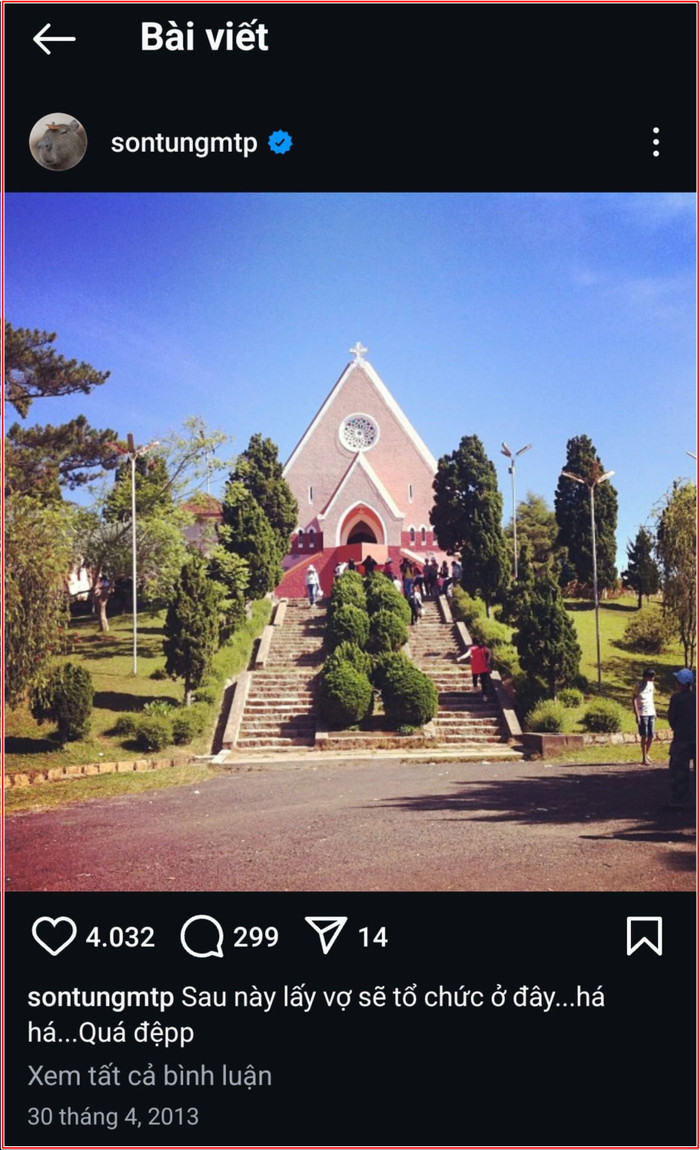Viewport: 700px width, 1150px height.
Task: Tap "Xem tất cả bình luận"
Action: coord(149,1076)
